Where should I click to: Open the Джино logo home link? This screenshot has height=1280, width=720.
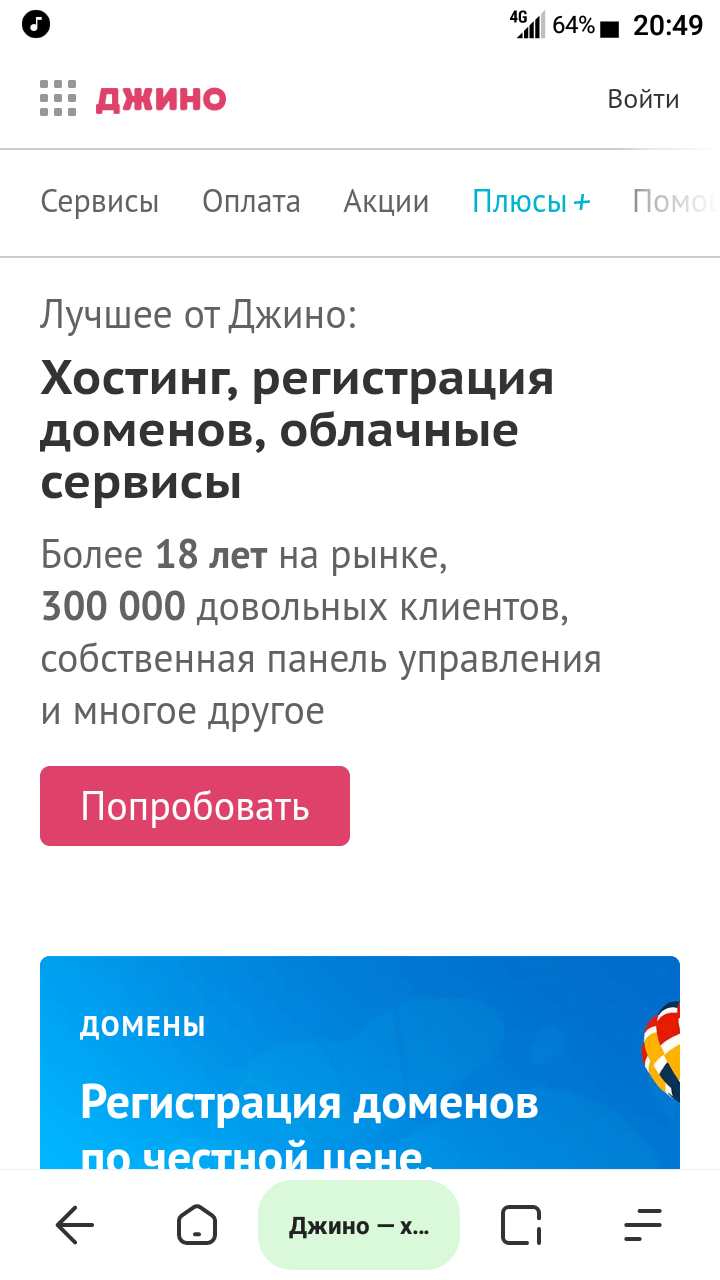161,99
